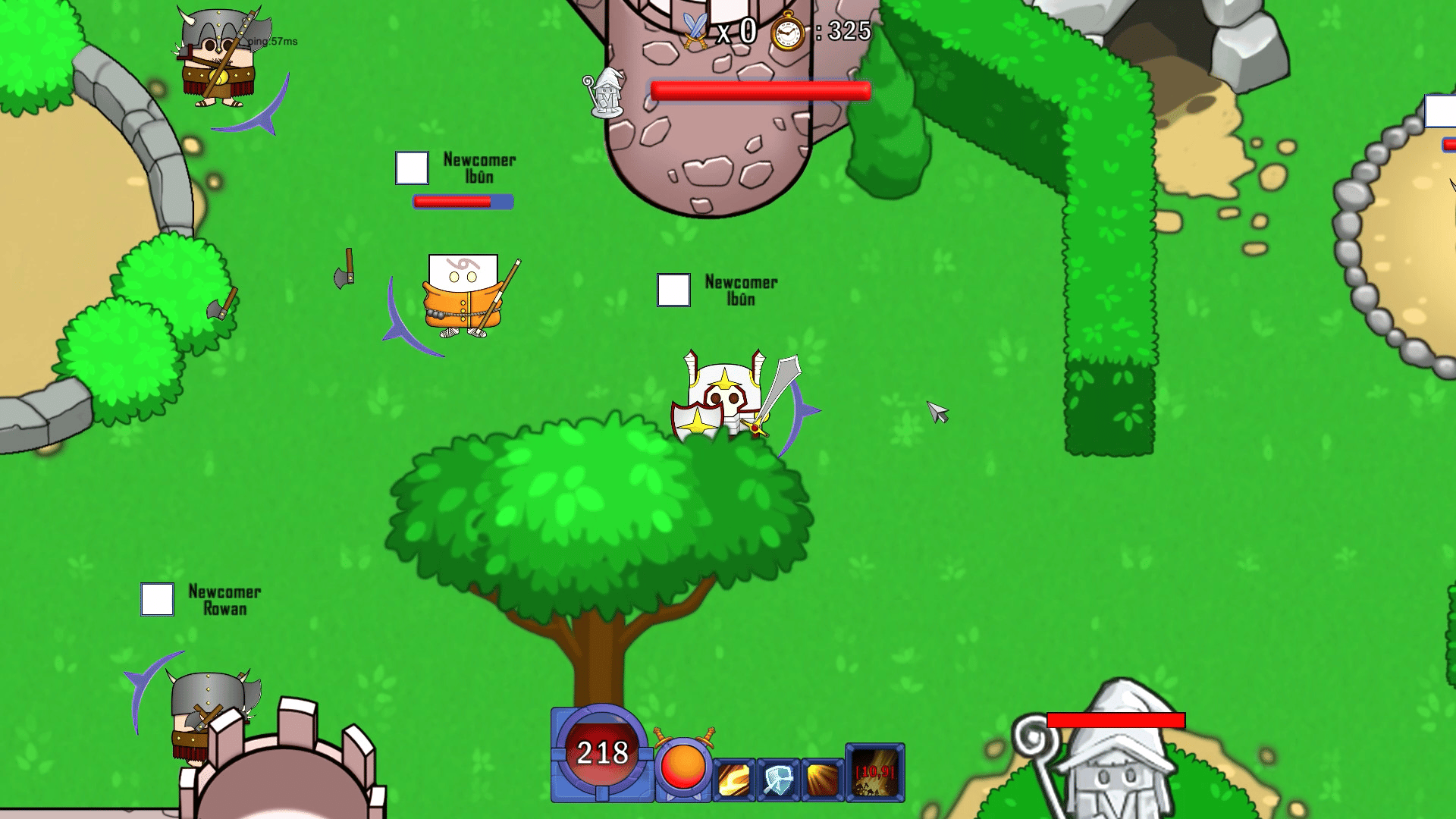
Task: Cast the golden light burst skill
Action: click(822, 780)
